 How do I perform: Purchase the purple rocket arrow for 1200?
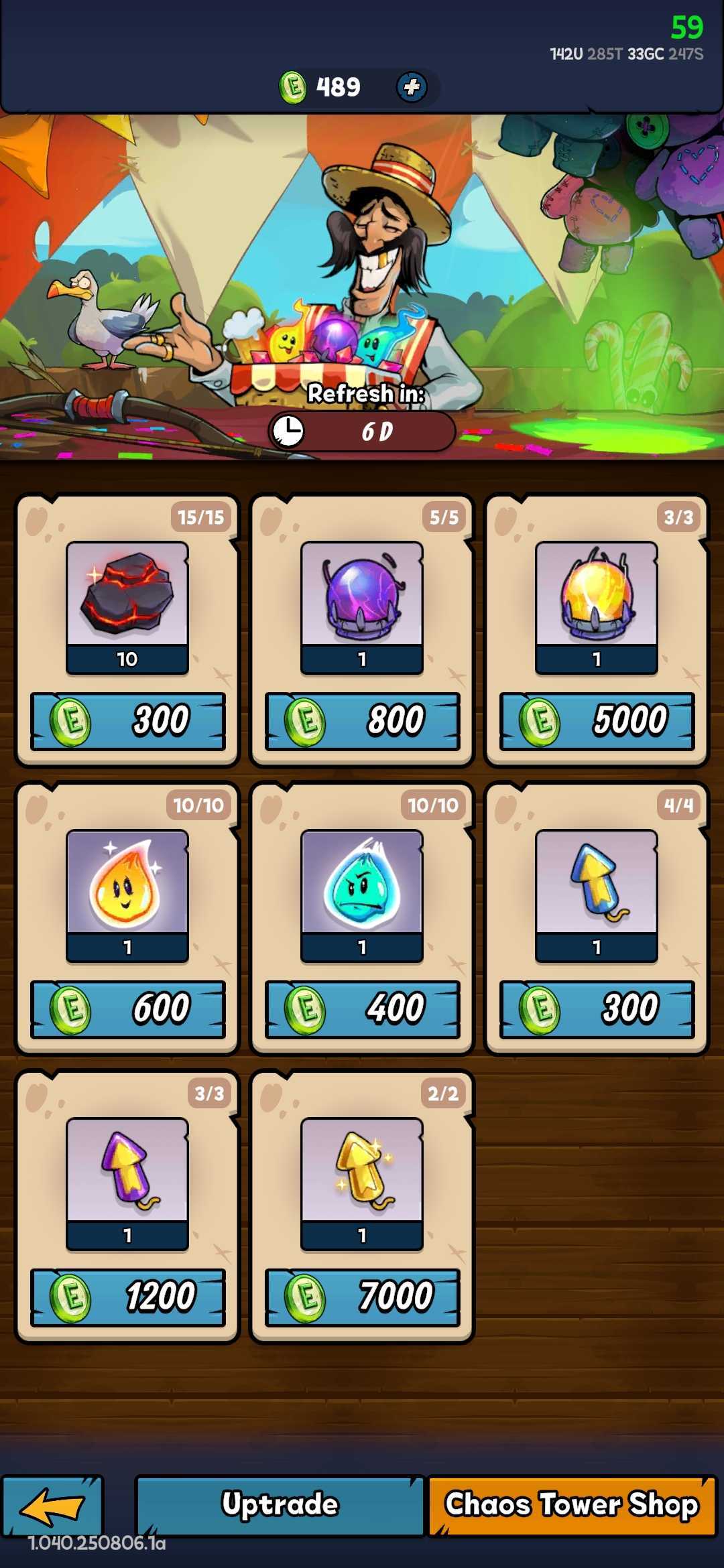click(x=128, y=1297)
